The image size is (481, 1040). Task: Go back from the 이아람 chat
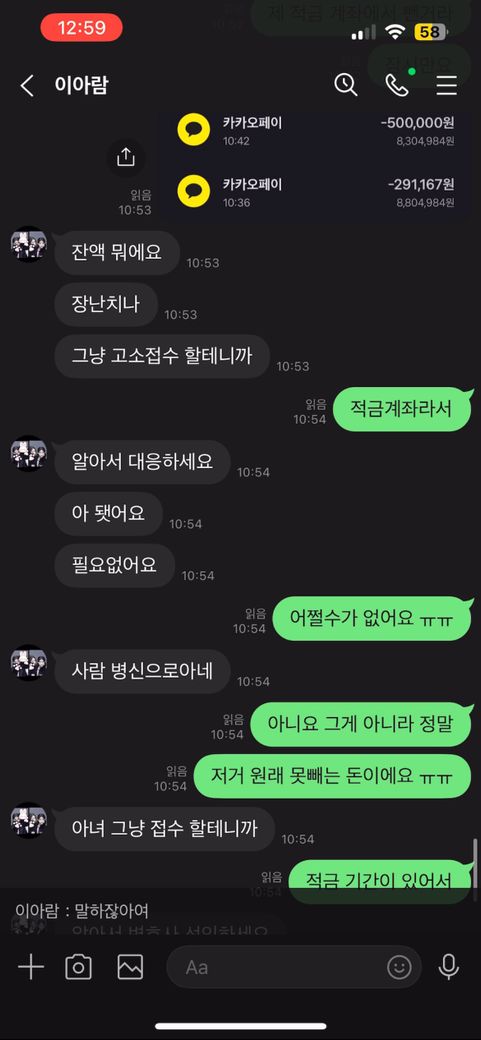pos(27,86)
